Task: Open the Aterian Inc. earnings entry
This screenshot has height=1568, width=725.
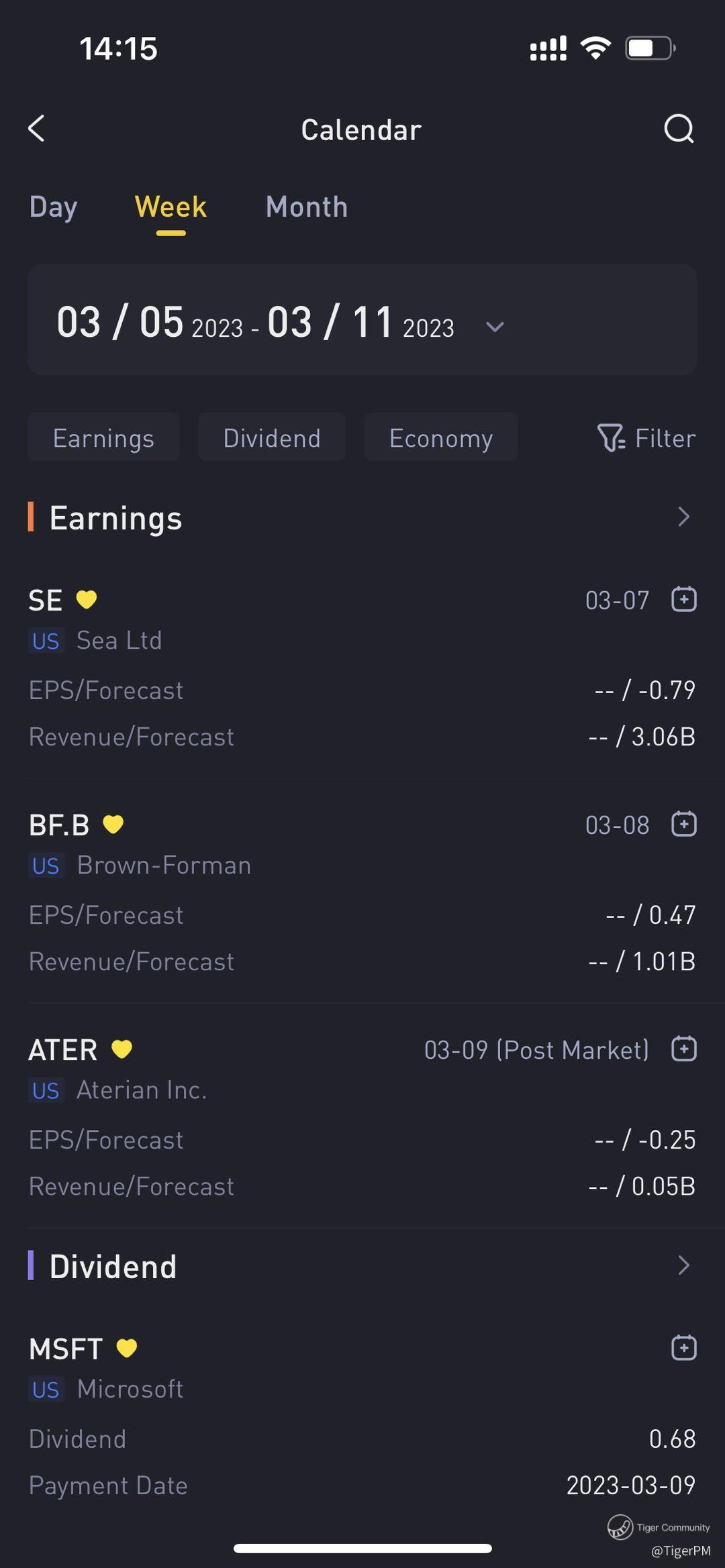Action: (x=142, y=1090)
